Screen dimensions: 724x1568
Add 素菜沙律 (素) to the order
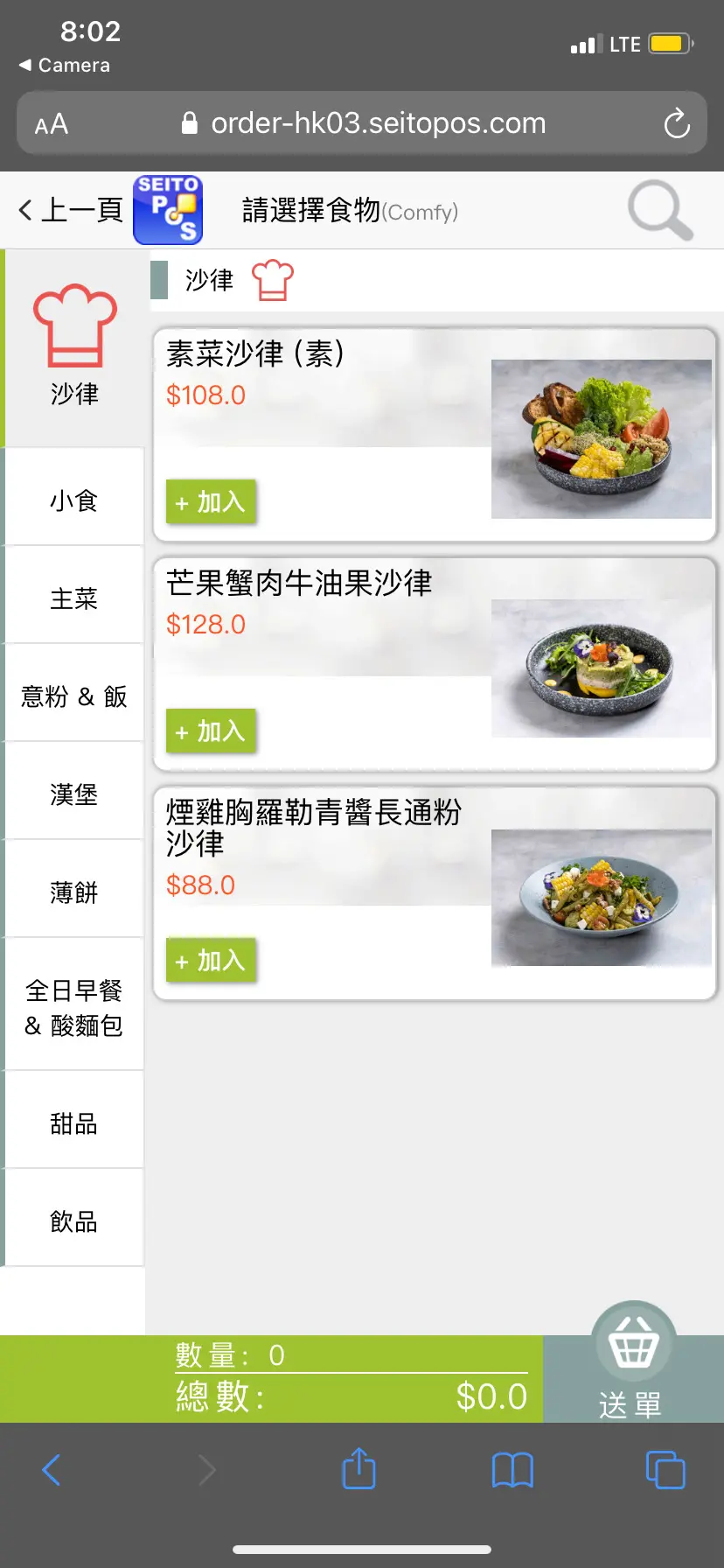[x=211, y=502]
